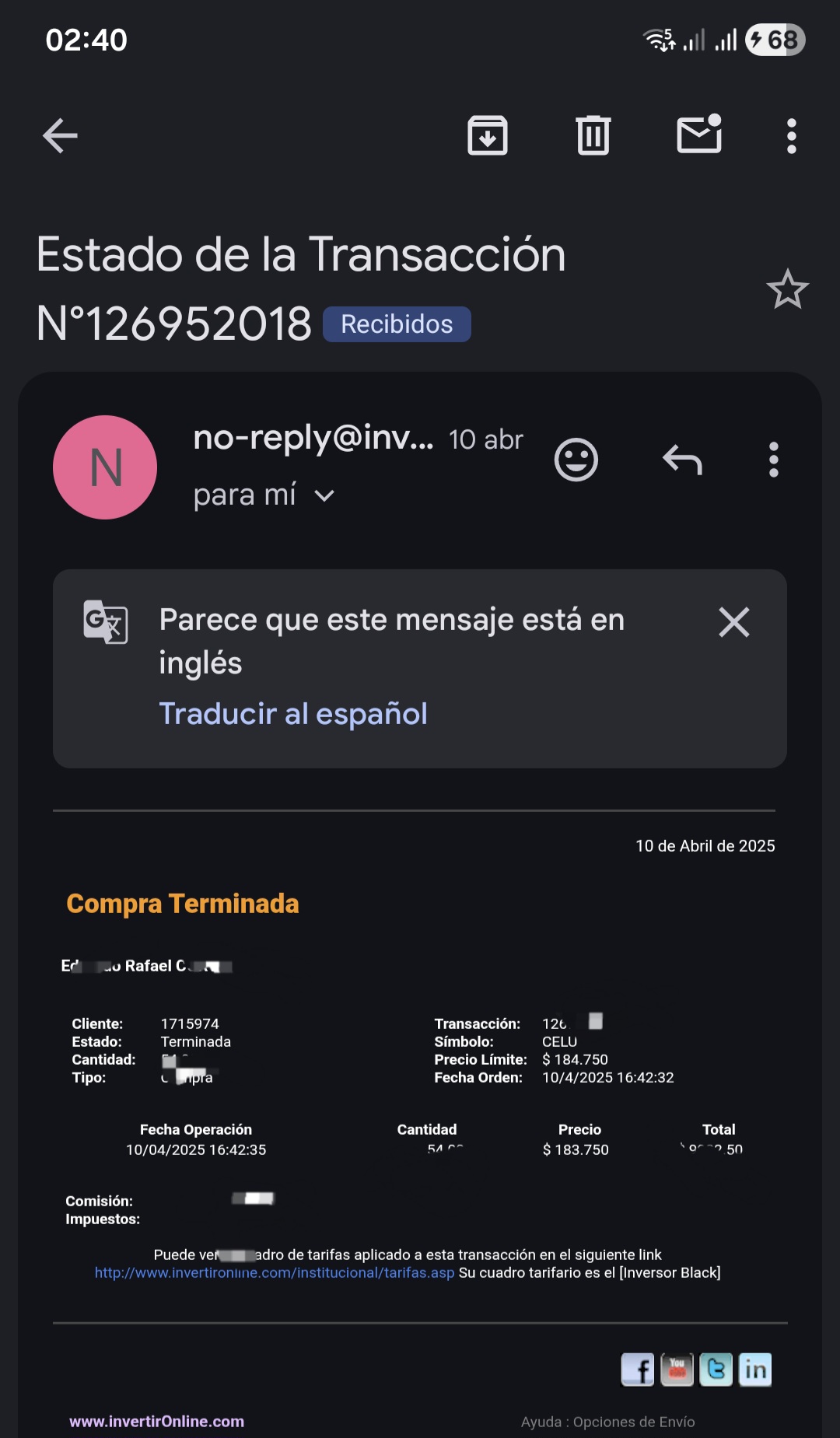The height and width of the screenshot is (1438, 840).
Task: Open the sender avatar N
Action: pyautogui.click(x=105, y=467)
